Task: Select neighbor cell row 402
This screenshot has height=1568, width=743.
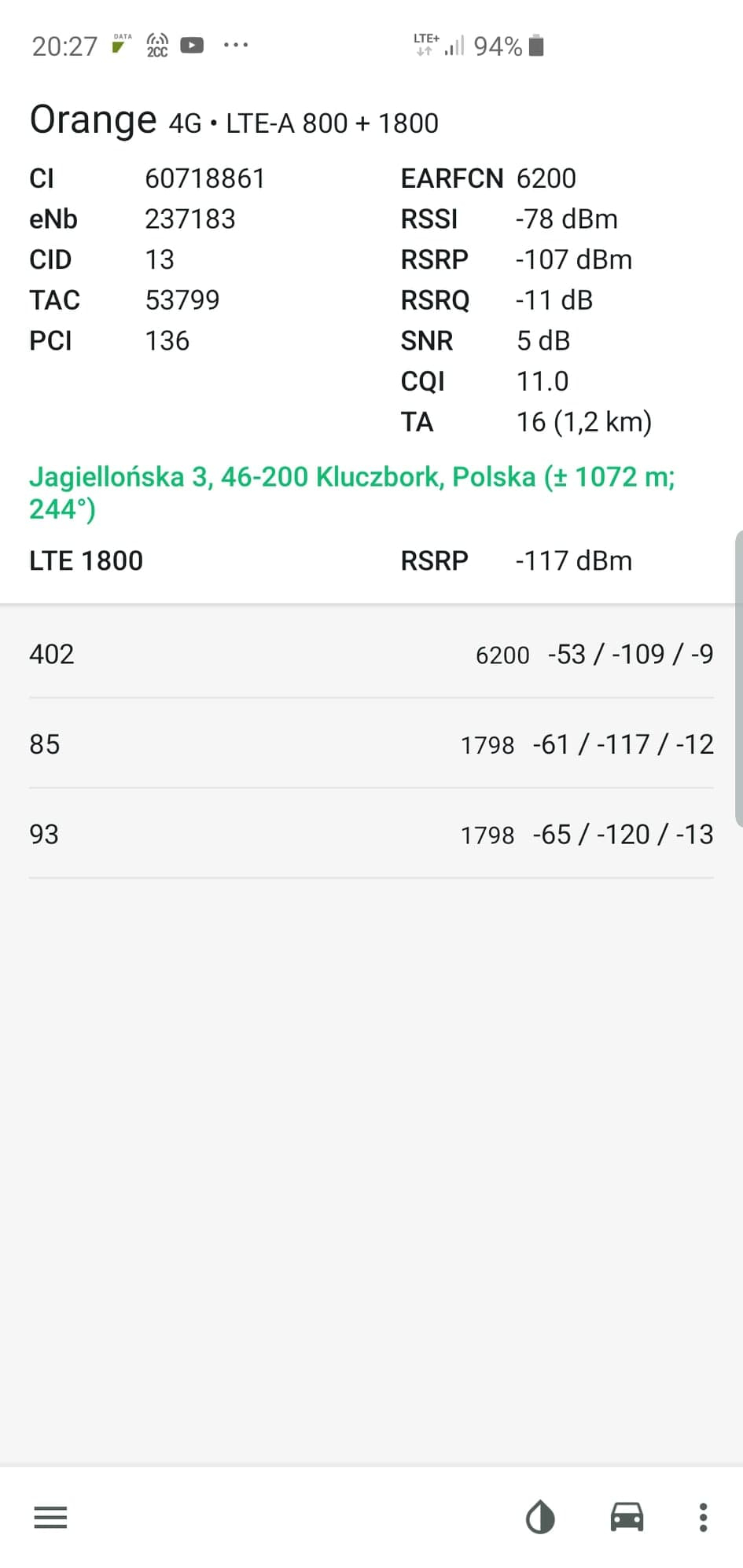Action: tap(371, 654)
